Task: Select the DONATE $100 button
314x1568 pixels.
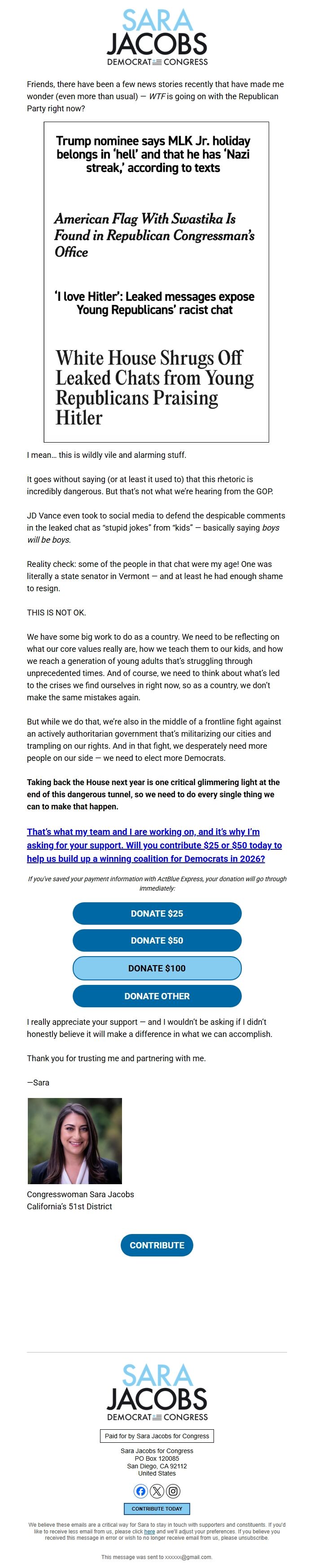Action: tap(157, 968)
